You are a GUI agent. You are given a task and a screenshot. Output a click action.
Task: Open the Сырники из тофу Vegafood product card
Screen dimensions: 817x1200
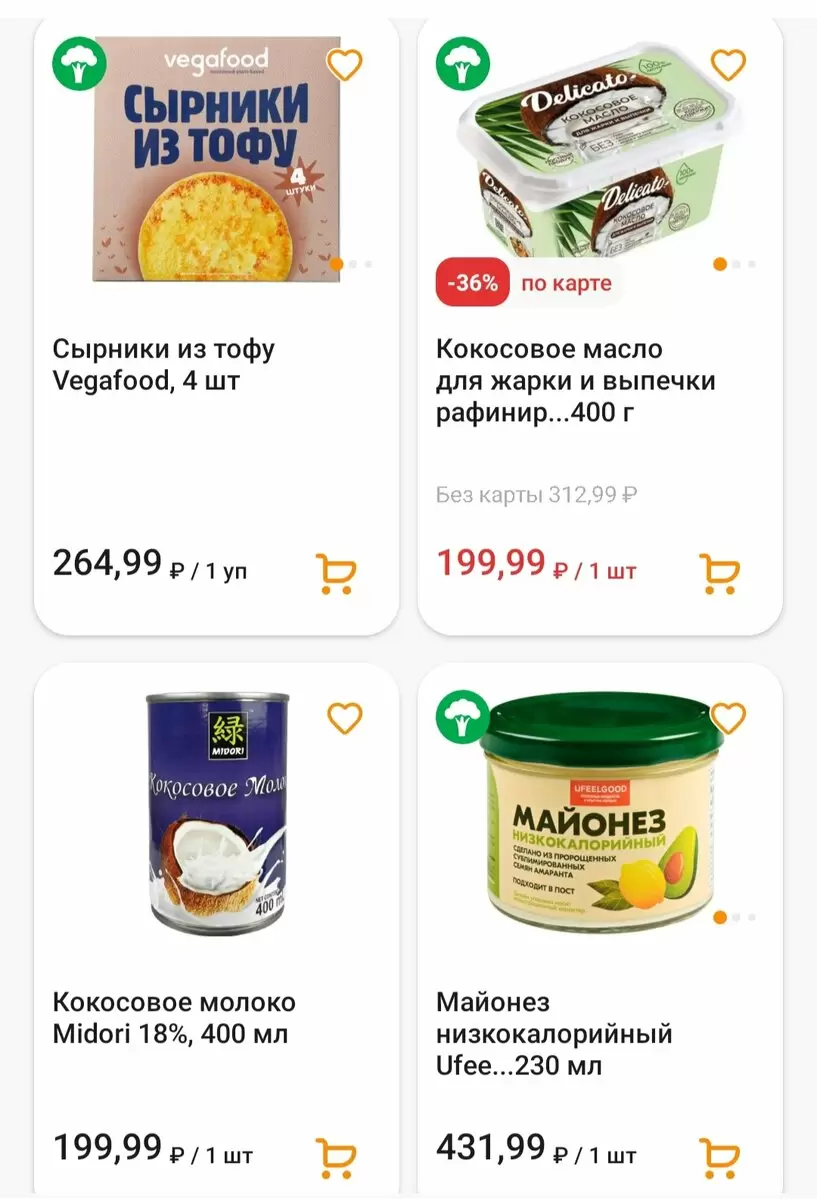[163, 365]
